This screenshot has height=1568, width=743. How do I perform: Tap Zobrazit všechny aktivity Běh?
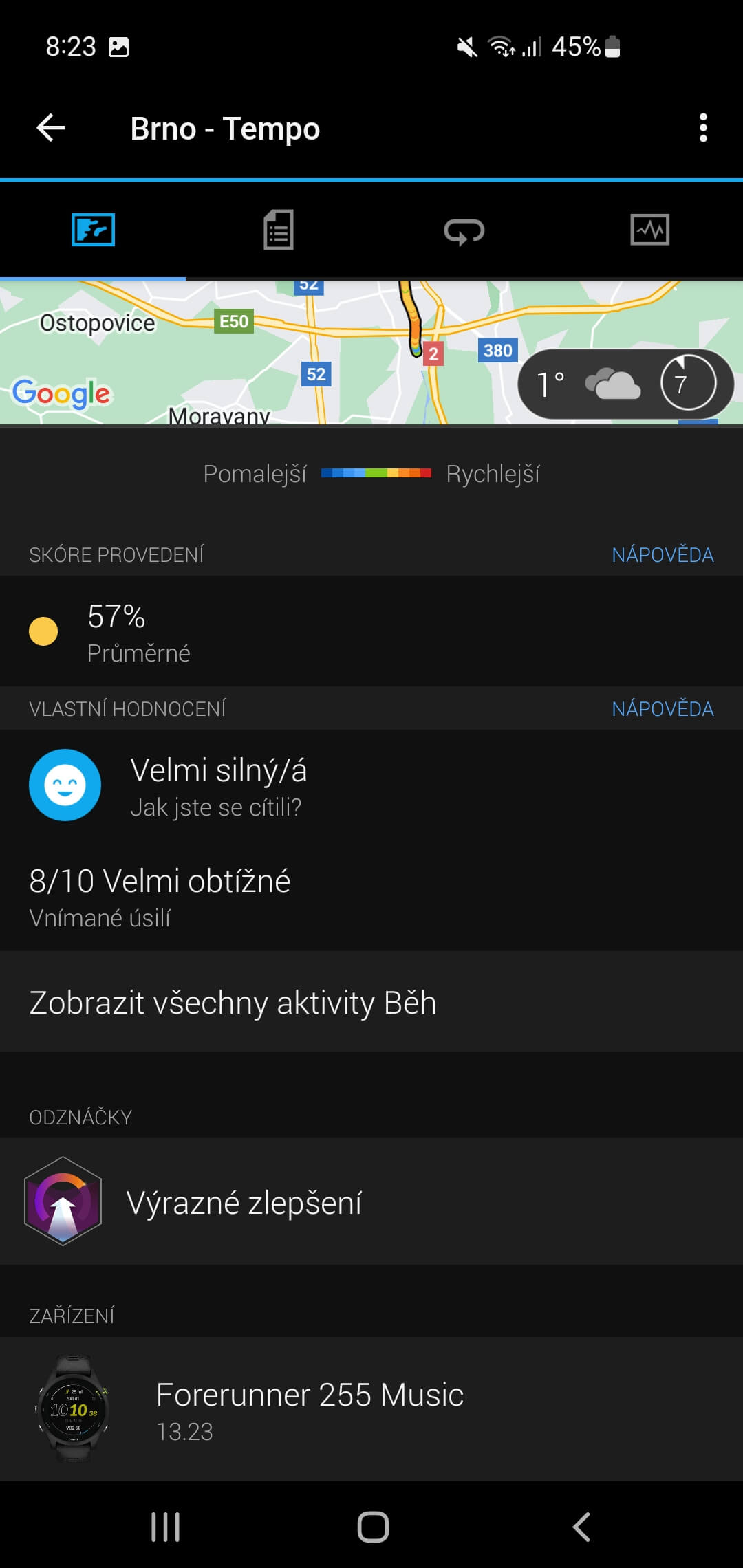click(x=233, y=1003)
